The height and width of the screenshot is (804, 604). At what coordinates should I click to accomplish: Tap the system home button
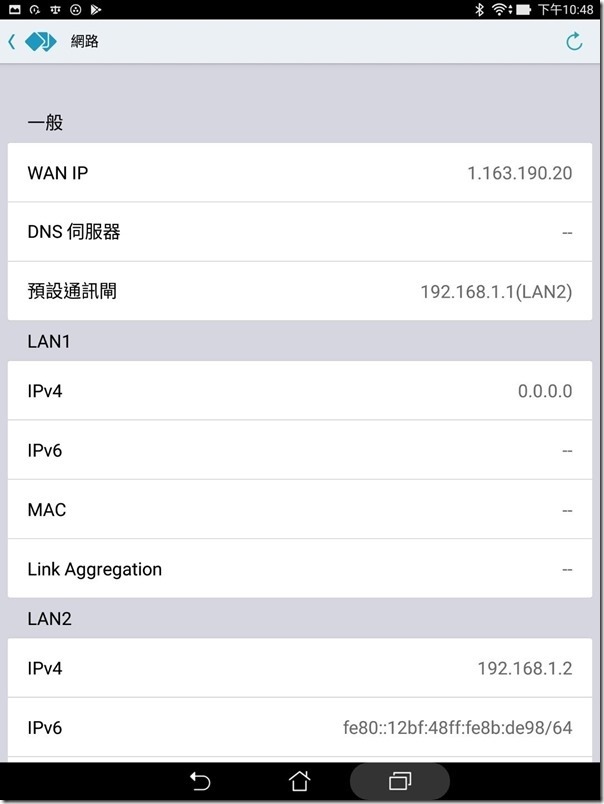click(x=299, y=780)
